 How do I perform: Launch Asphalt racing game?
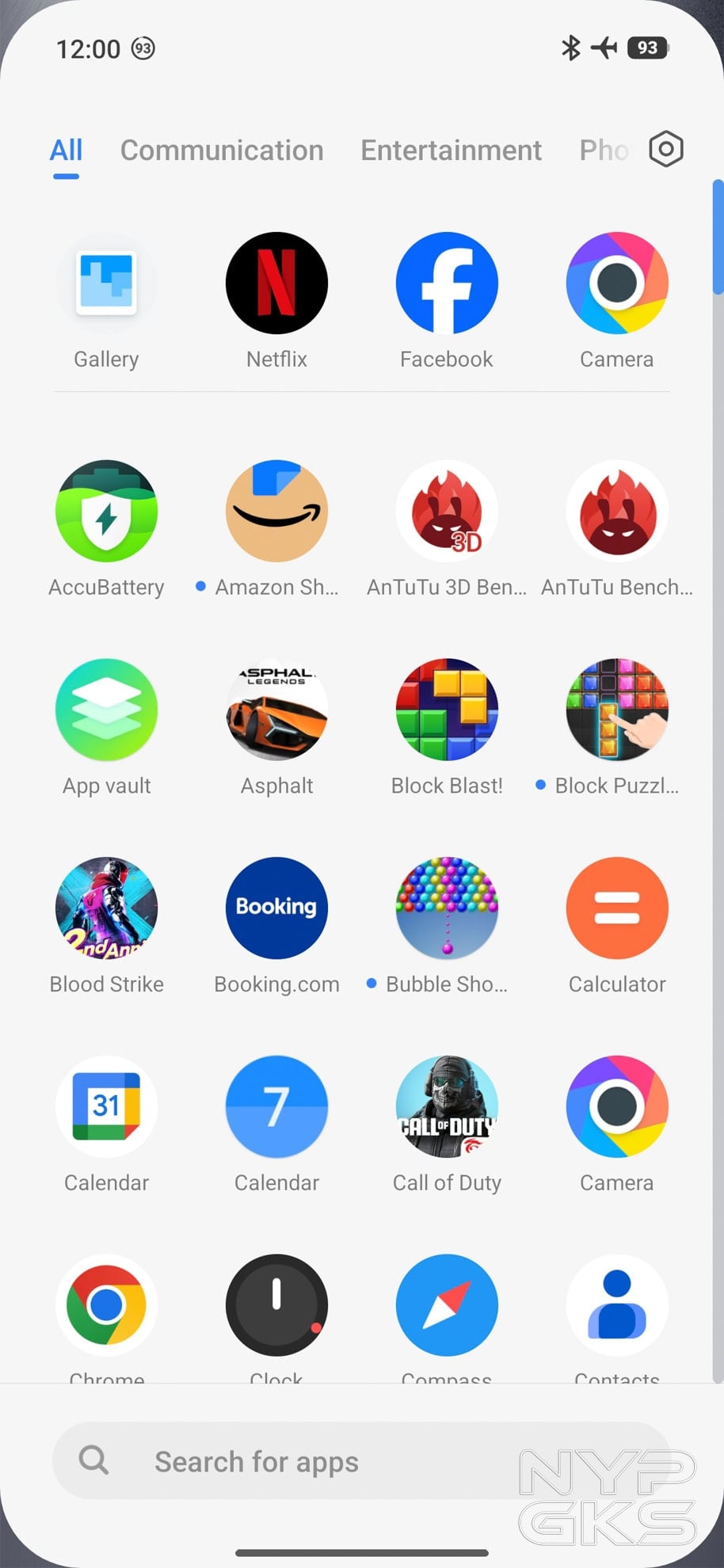[x=276, y=710]
